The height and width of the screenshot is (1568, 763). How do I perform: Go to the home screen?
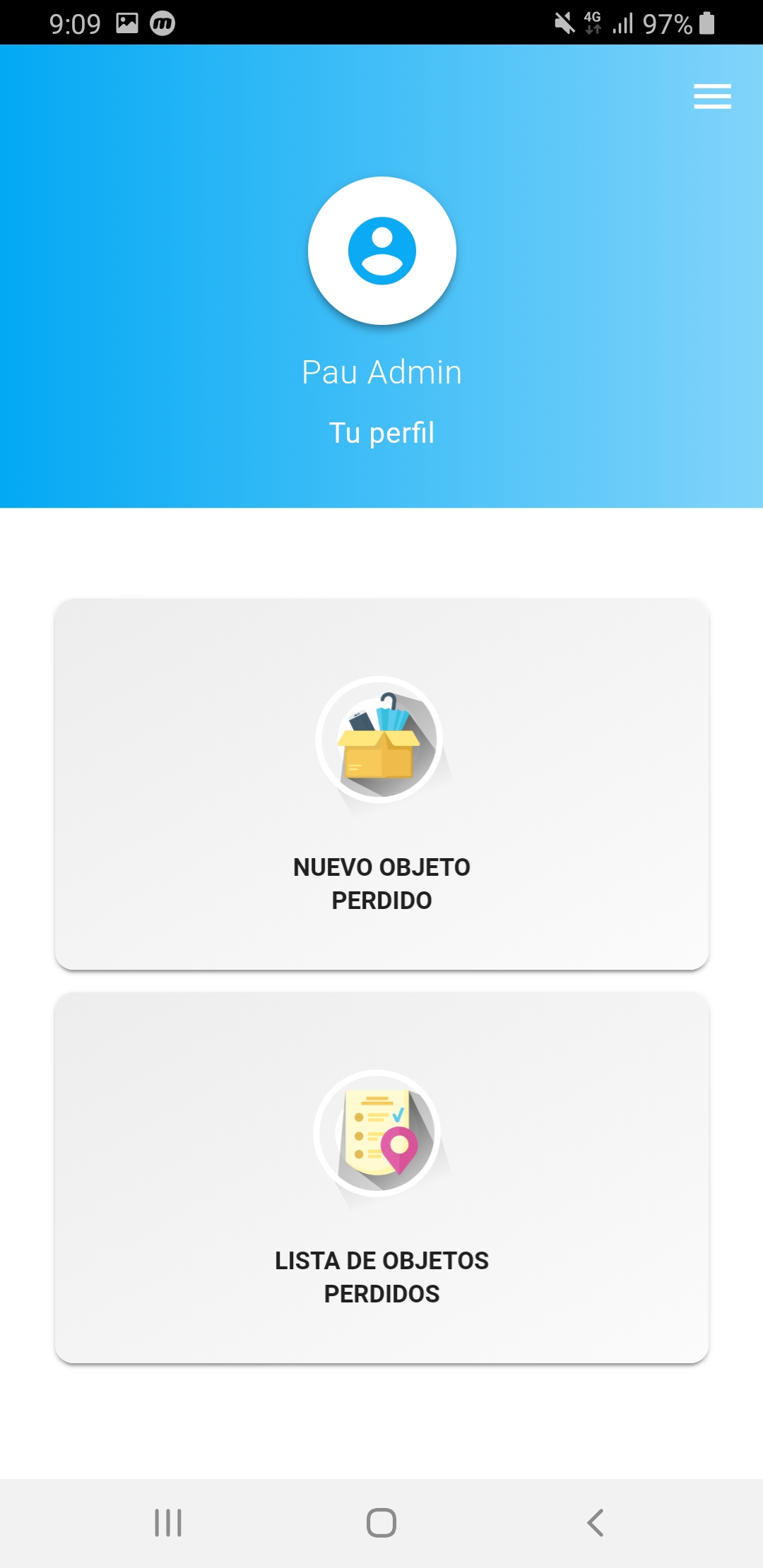381,1523
